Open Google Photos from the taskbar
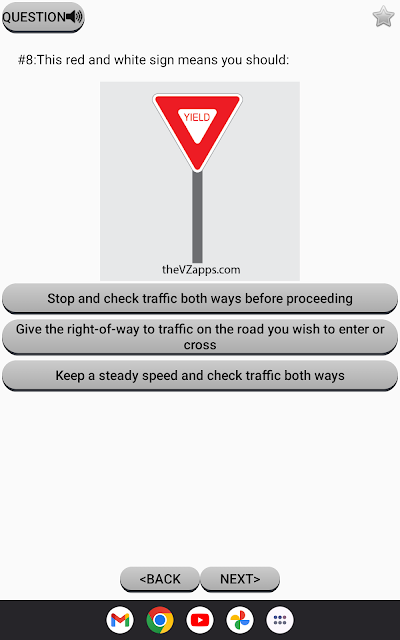This screenshot has width=400, height=640. click(240, 620)
